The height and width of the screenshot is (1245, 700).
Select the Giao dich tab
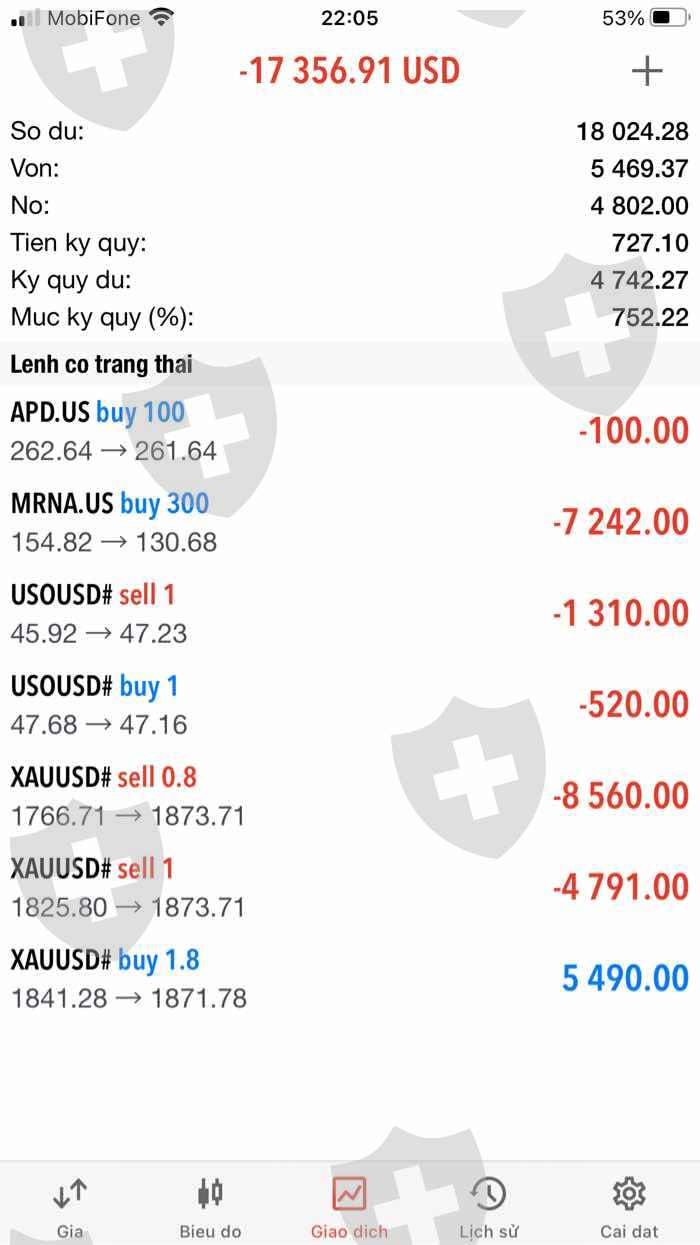[x=350, y=1206]
